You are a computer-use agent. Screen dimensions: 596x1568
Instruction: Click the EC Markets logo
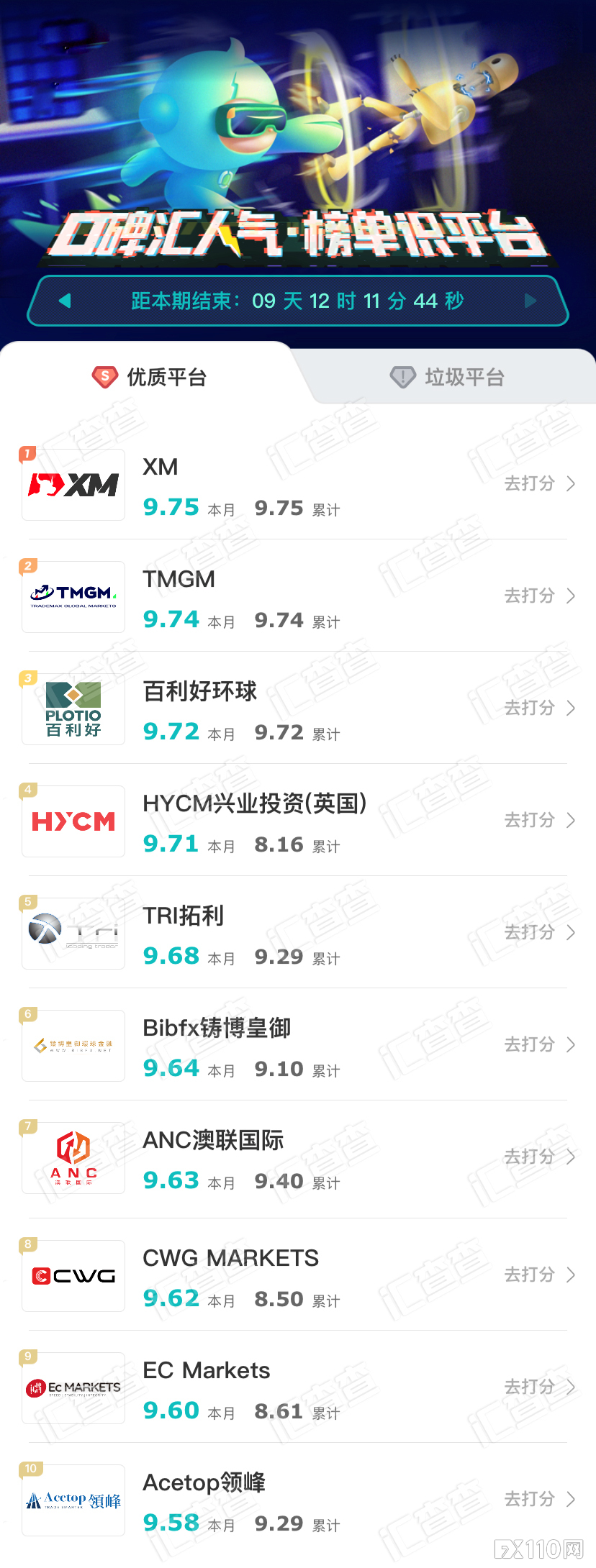pyautogui.click(x=73, y=1387)
